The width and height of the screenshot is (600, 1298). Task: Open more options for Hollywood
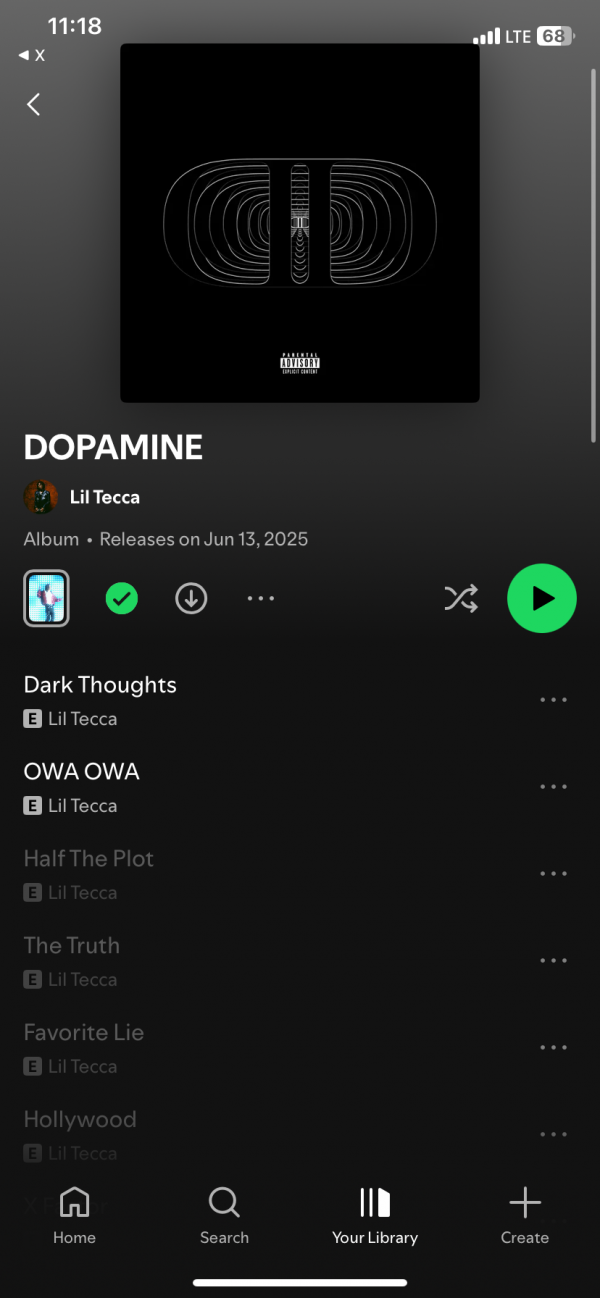click(553, 1135)
